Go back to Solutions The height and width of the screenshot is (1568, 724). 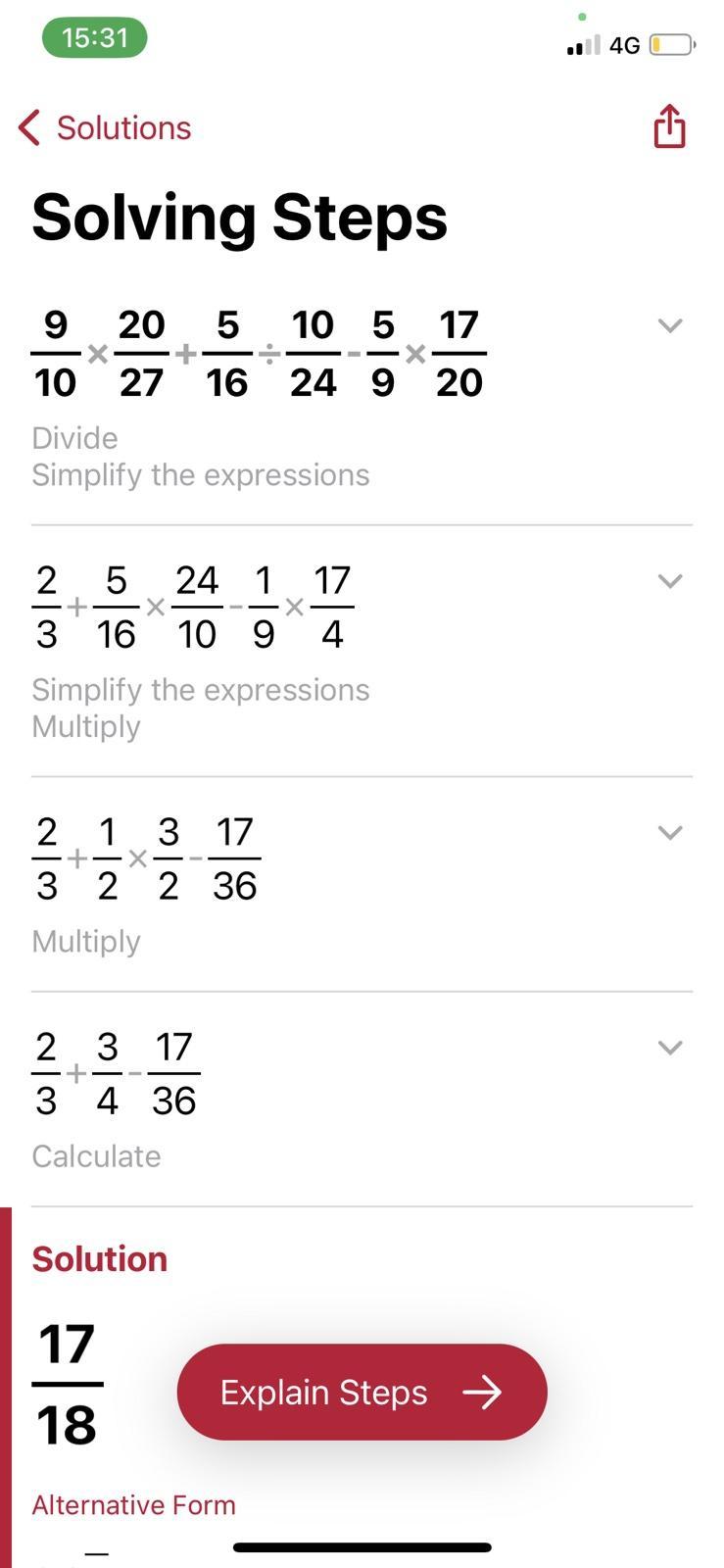[105, 127]
